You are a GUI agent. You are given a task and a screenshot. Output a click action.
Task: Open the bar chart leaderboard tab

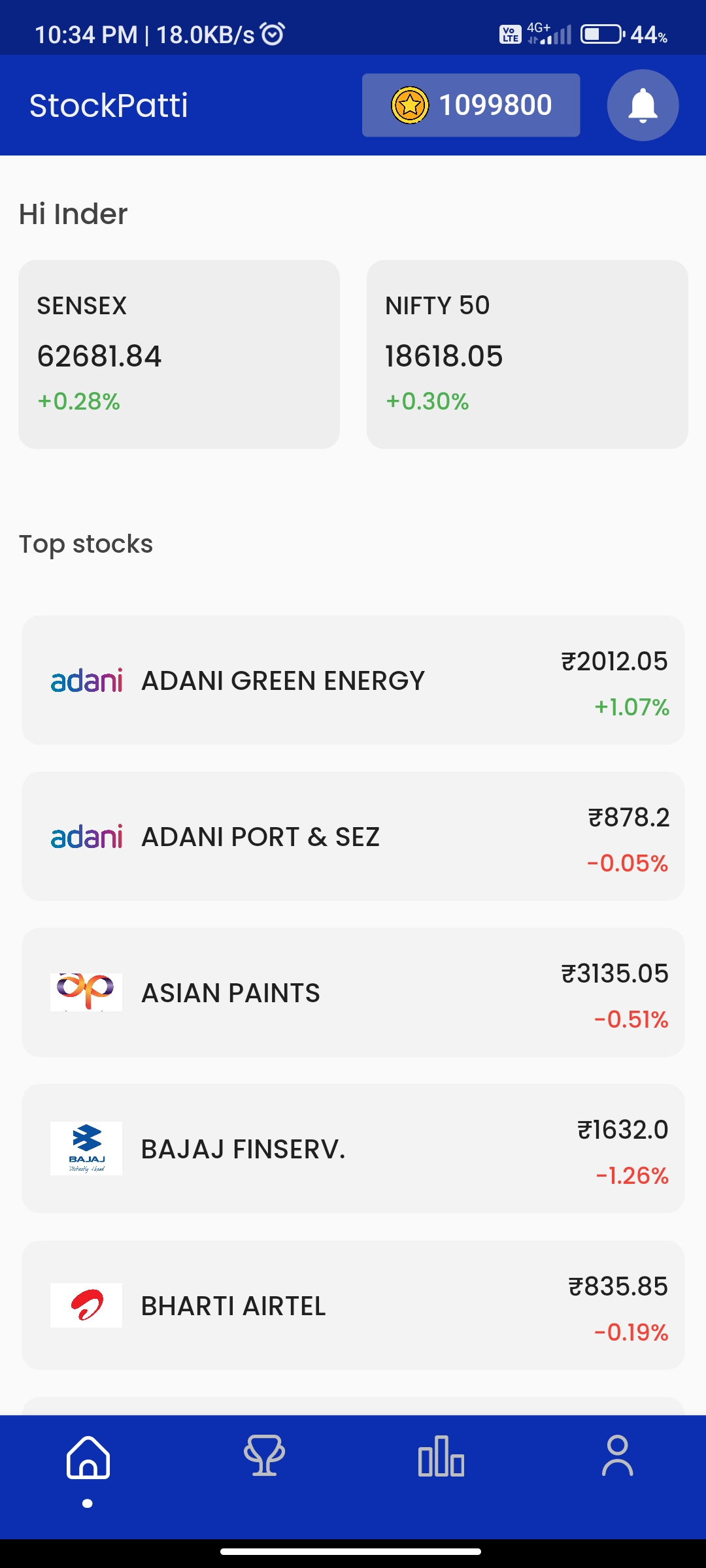coord(441,1456)
